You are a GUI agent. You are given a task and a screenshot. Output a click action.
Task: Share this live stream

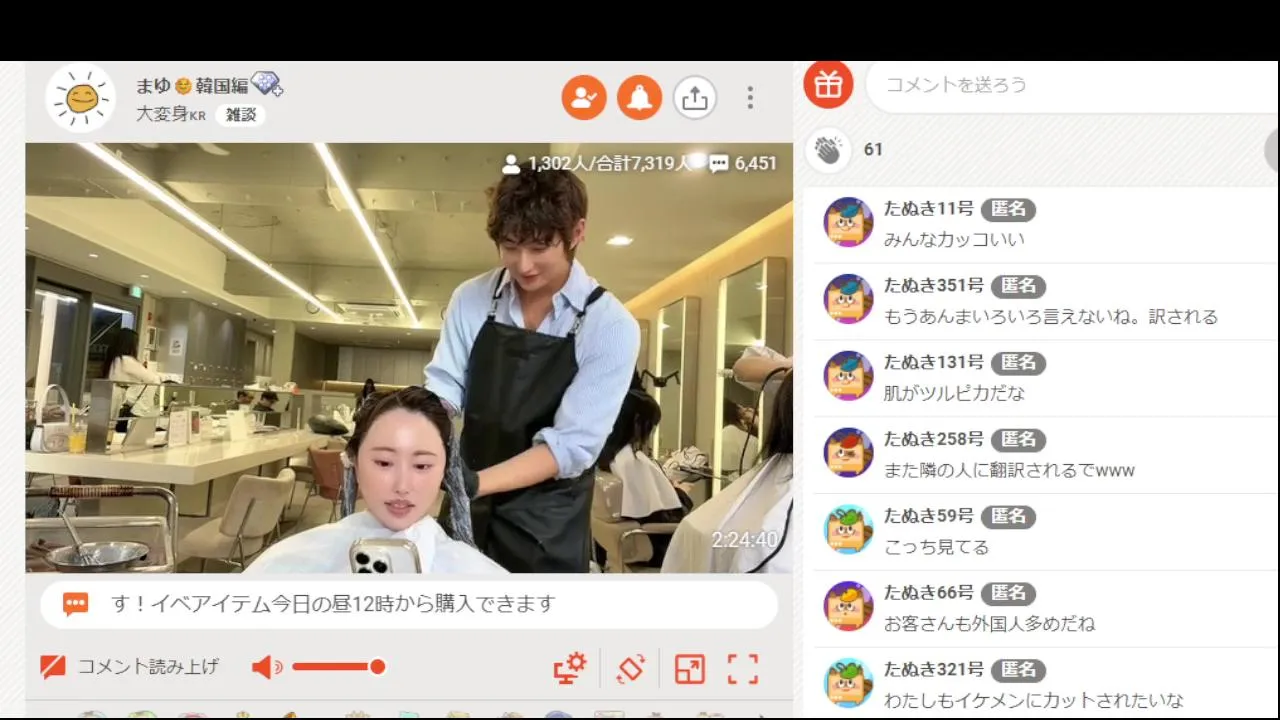tap(694, 98)
